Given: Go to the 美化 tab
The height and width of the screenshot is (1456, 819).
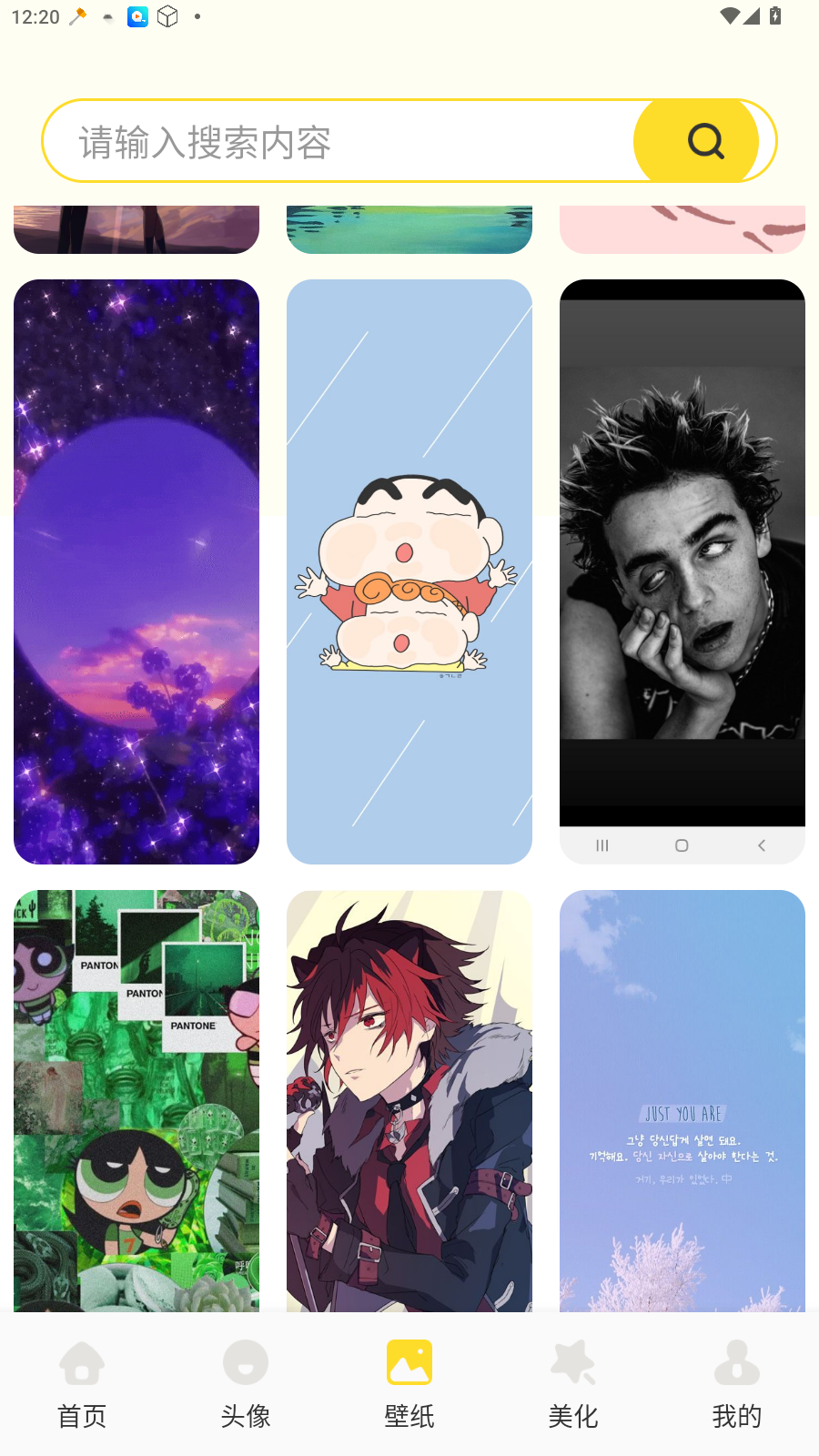Looking at the screenshot, I should tap(573, 1383).
